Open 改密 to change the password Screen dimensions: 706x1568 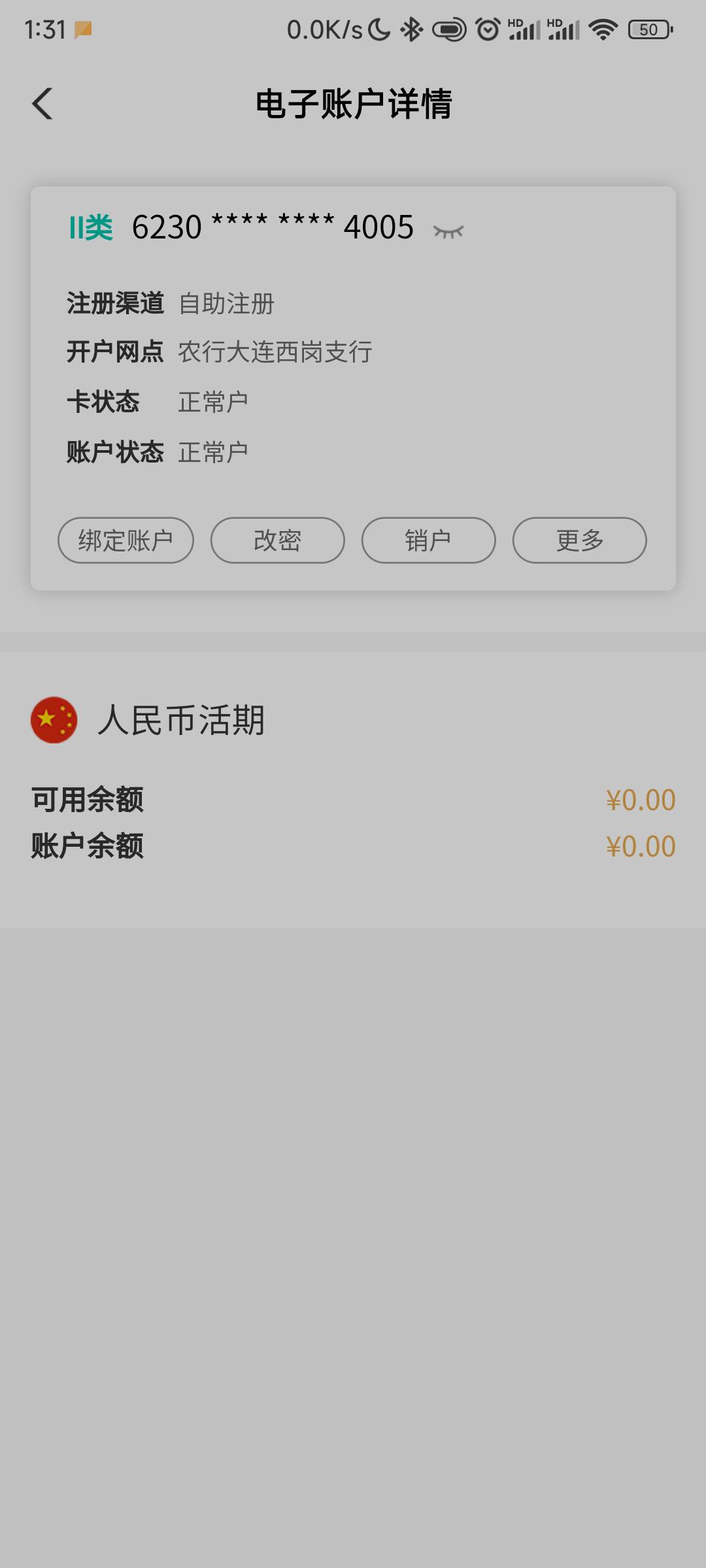tap(277, 540)
